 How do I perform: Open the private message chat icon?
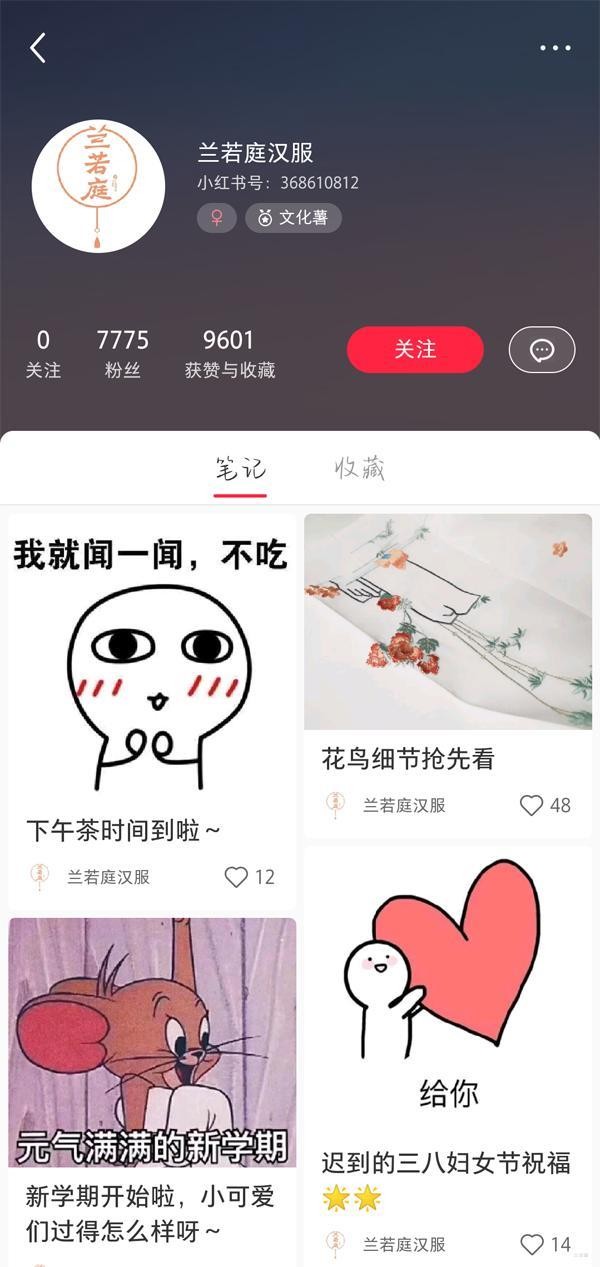coord(542,350)
